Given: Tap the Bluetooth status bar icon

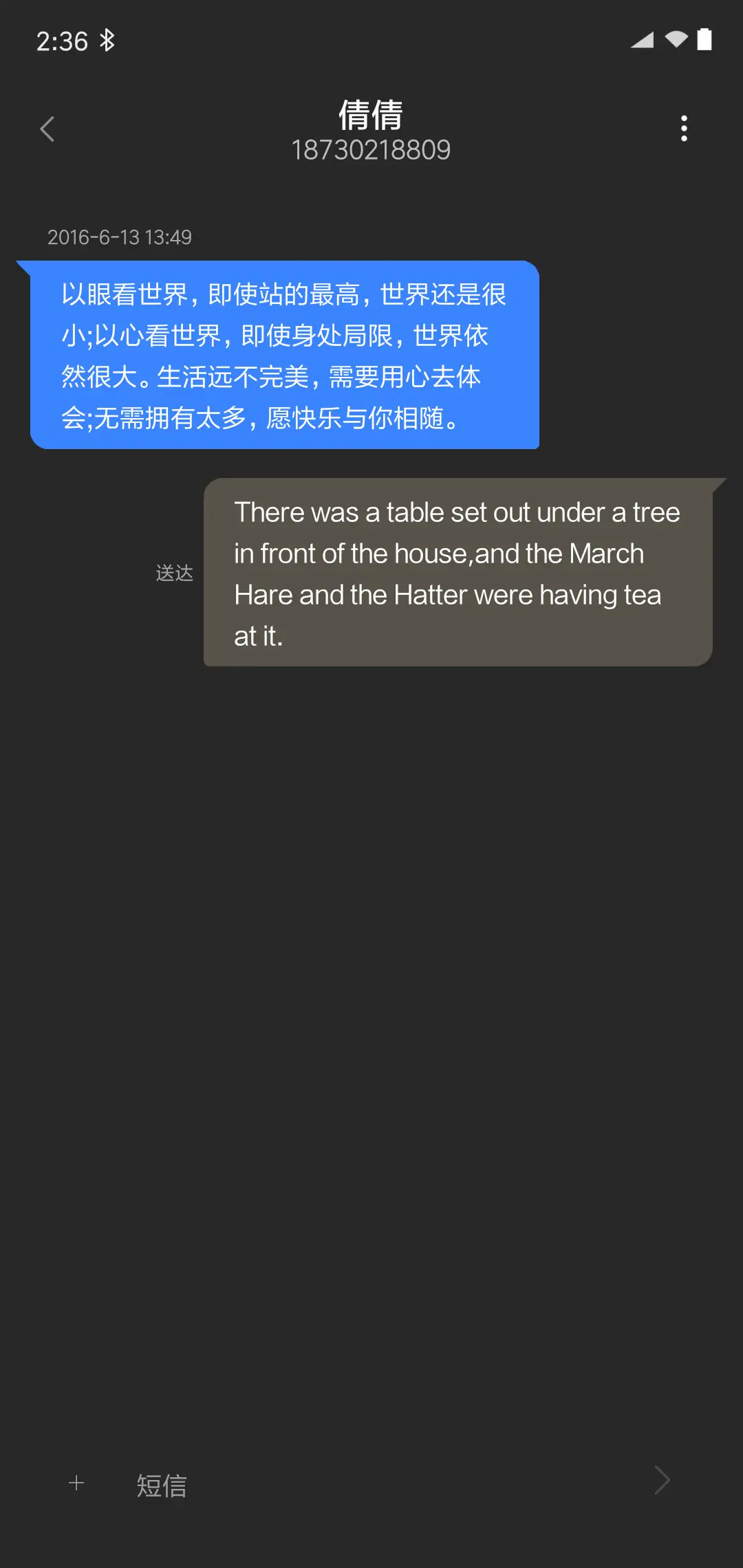Looking at the screenshot, I should coord(108,41).
